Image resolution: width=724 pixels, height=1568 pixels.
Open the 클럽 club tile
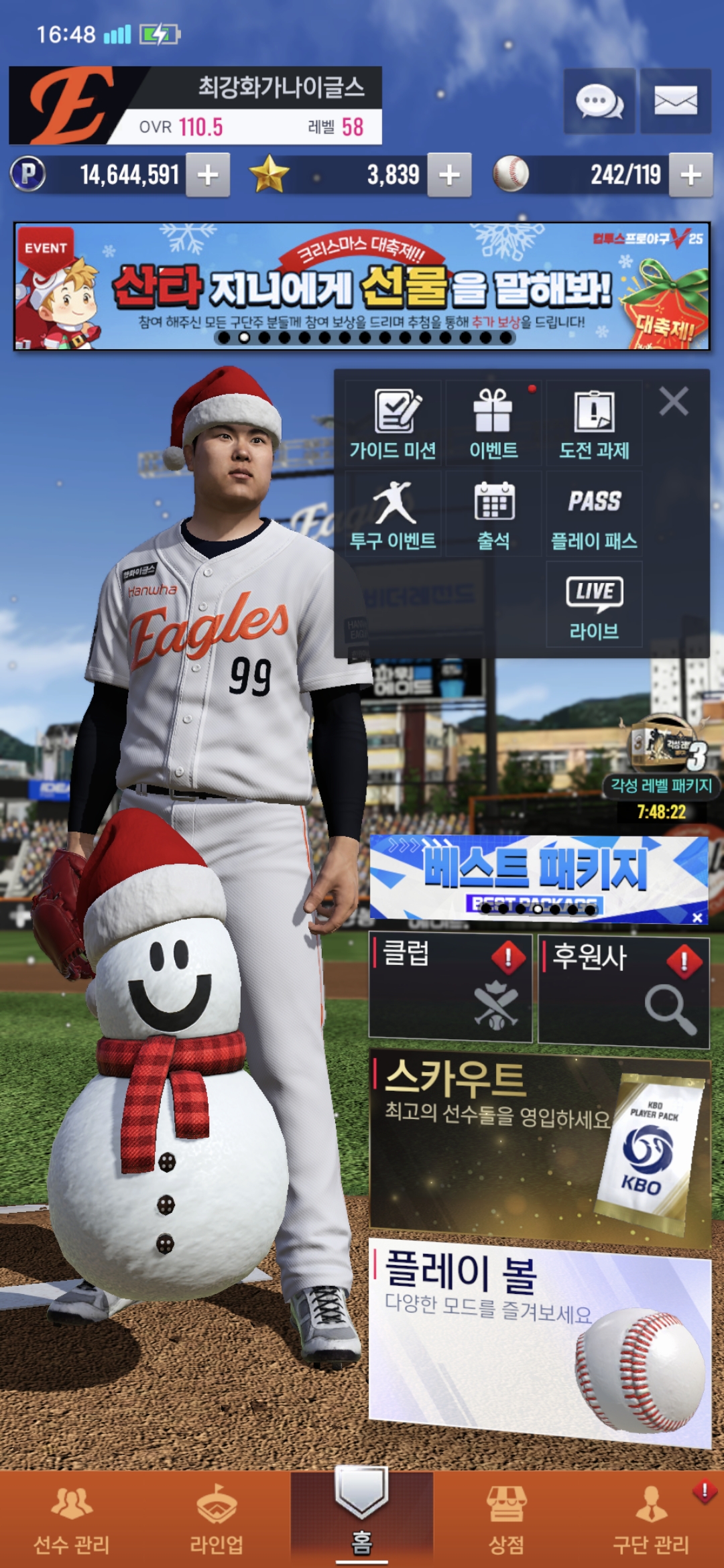(450, 988)
